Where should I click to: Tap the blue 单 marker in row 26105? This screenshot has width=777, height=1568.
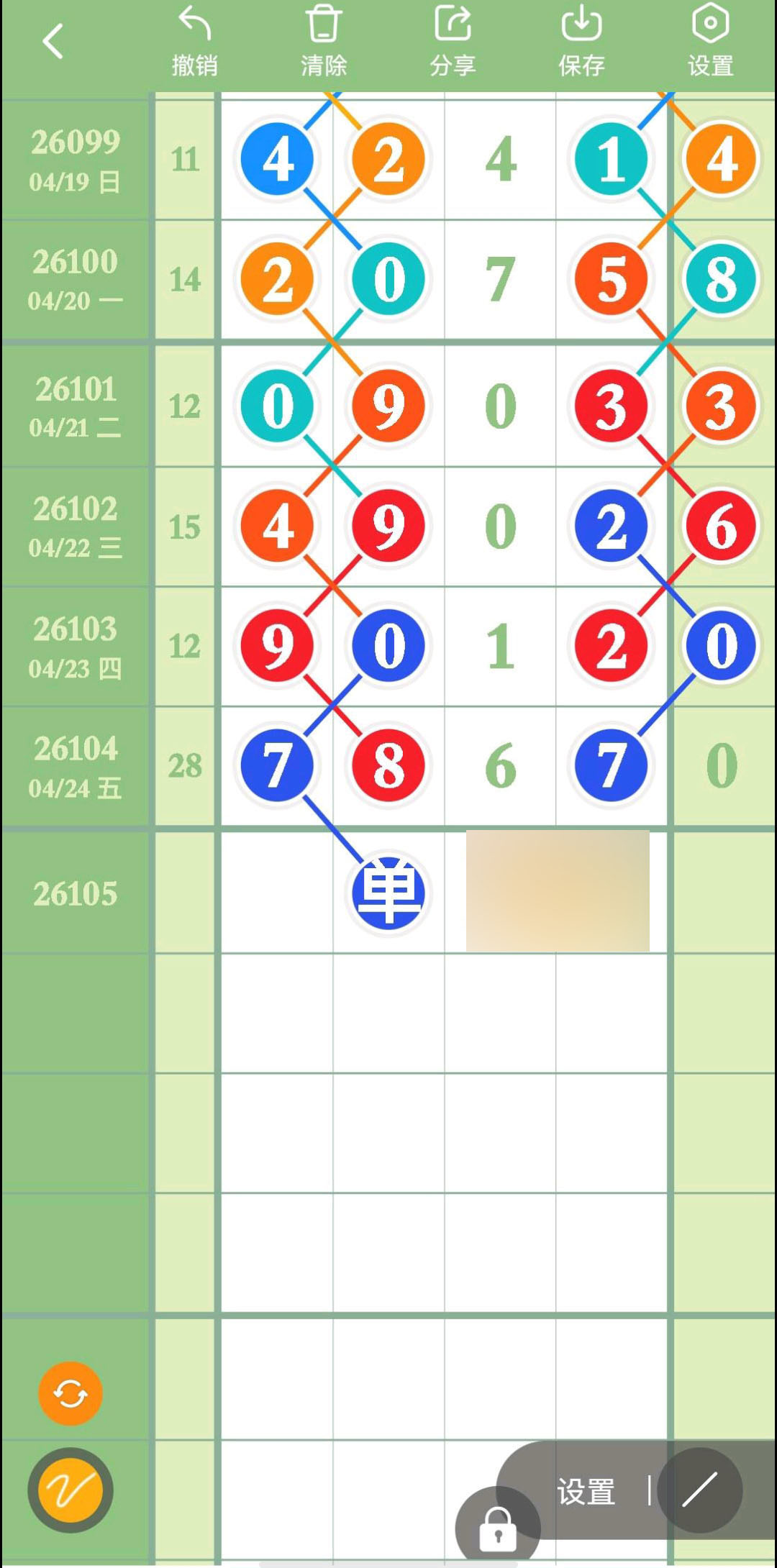tap(388, 893)
